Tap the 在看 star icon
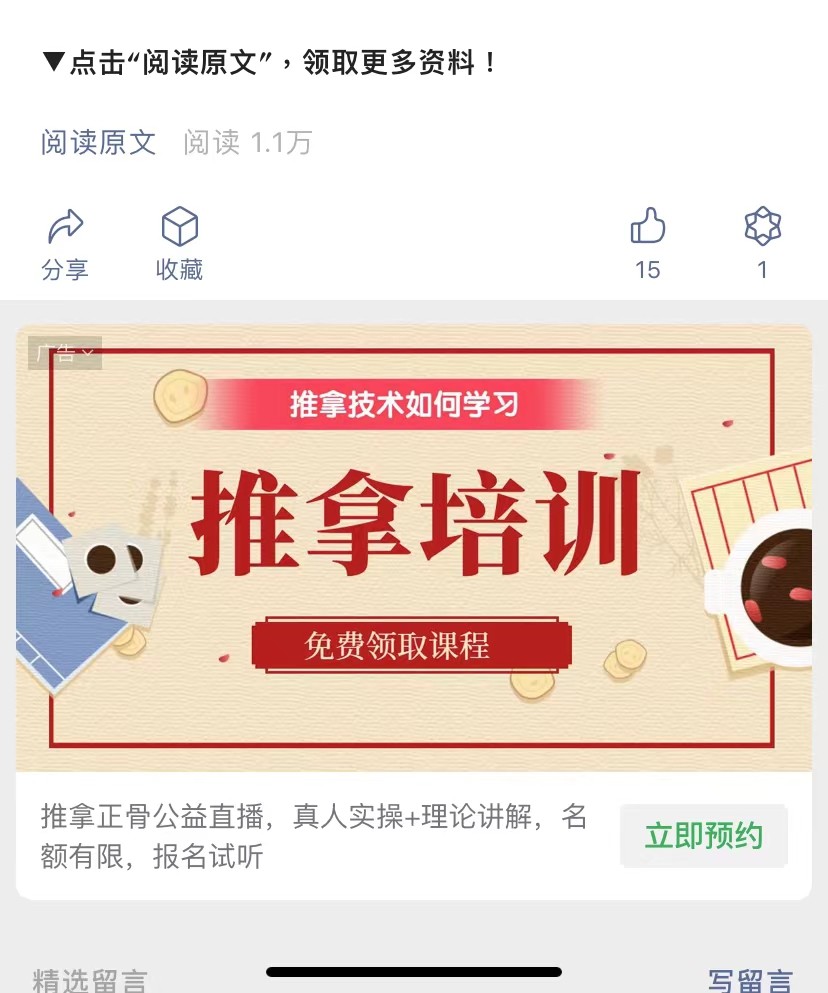Image resolution: width=828 pixels, height=993 pixels. (762, 228)
